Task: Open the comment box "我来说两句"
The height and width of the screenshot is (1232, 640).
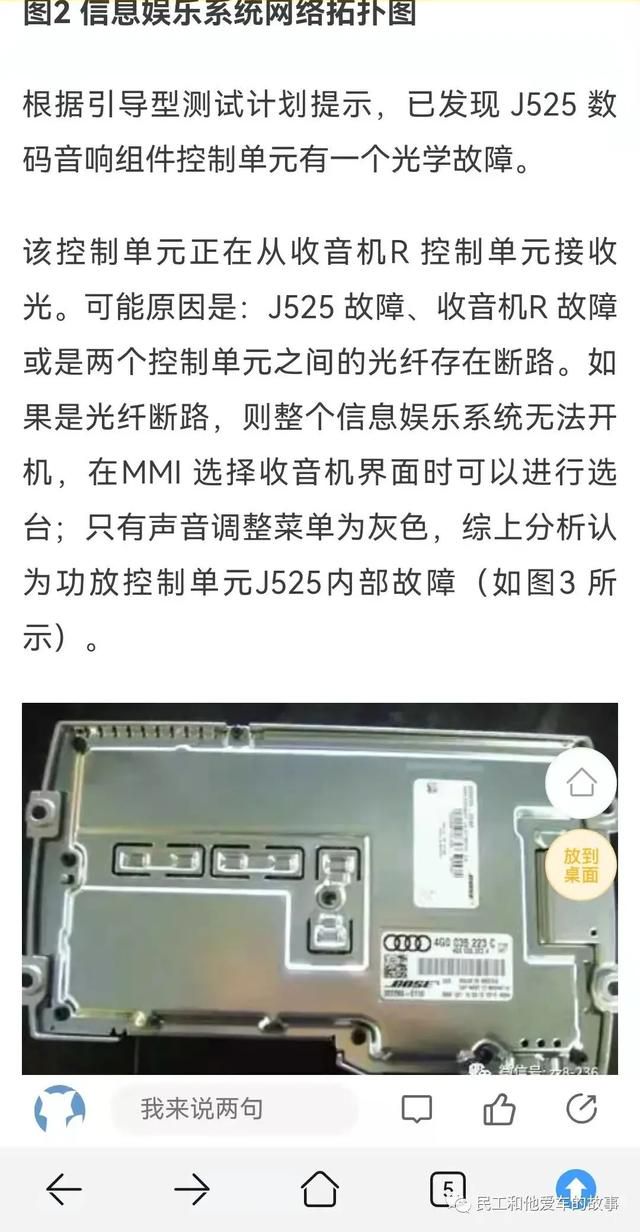Action: click(233, 1108)
